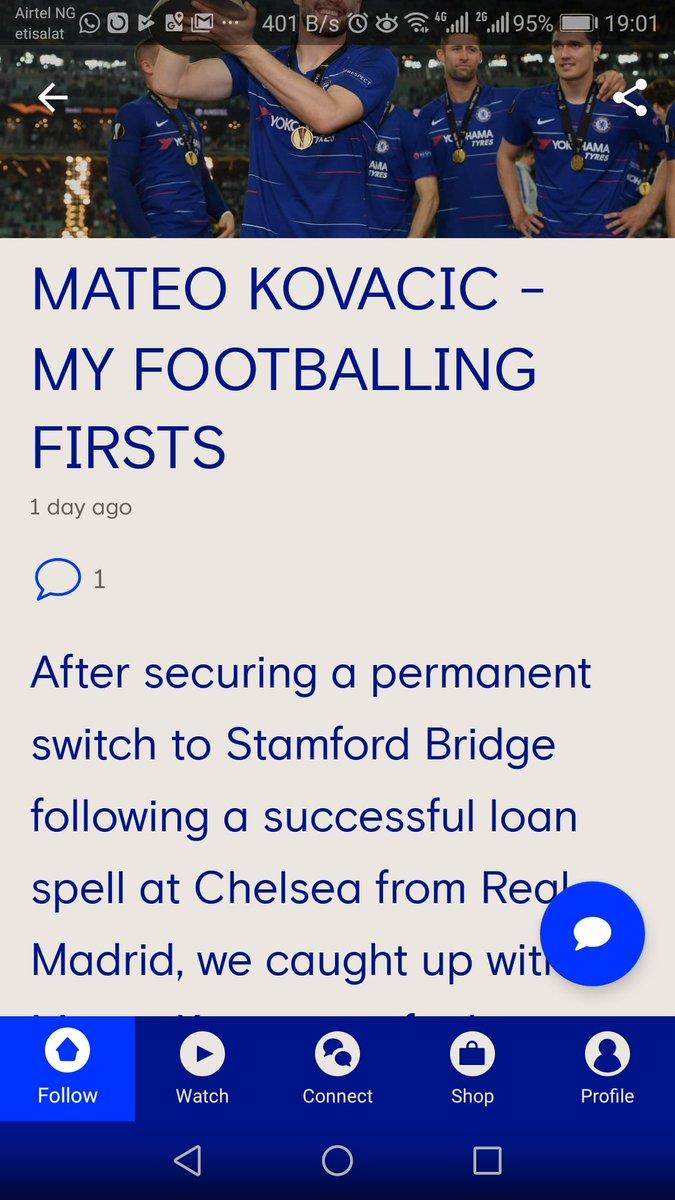The width and height of the screenshot is (675, 1200).
Task: Open the Profile tab
Action: tap(607, 1069)
